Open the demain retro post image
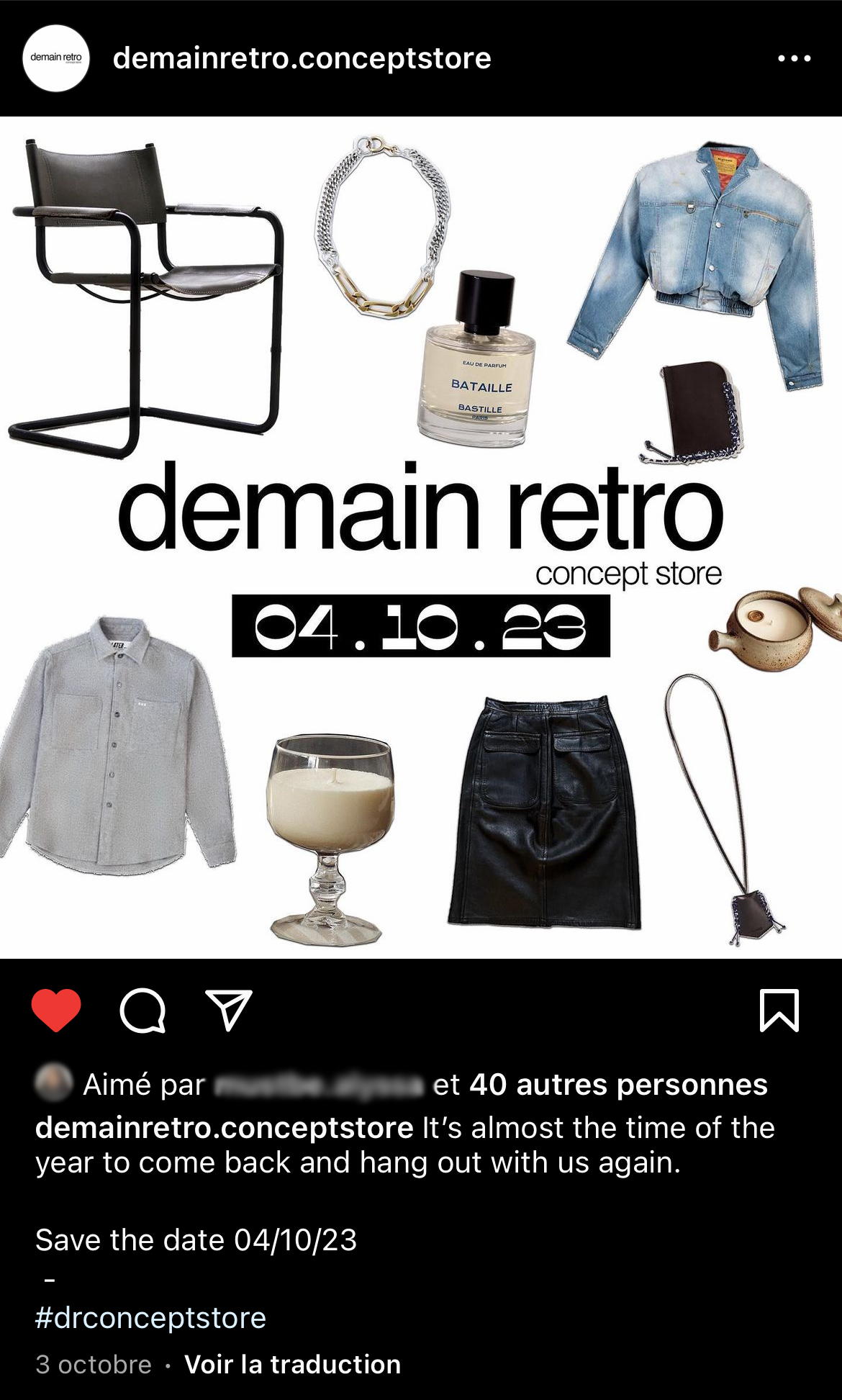The image size is (842, 1400). pyautogui.click(x=421, y=537)
